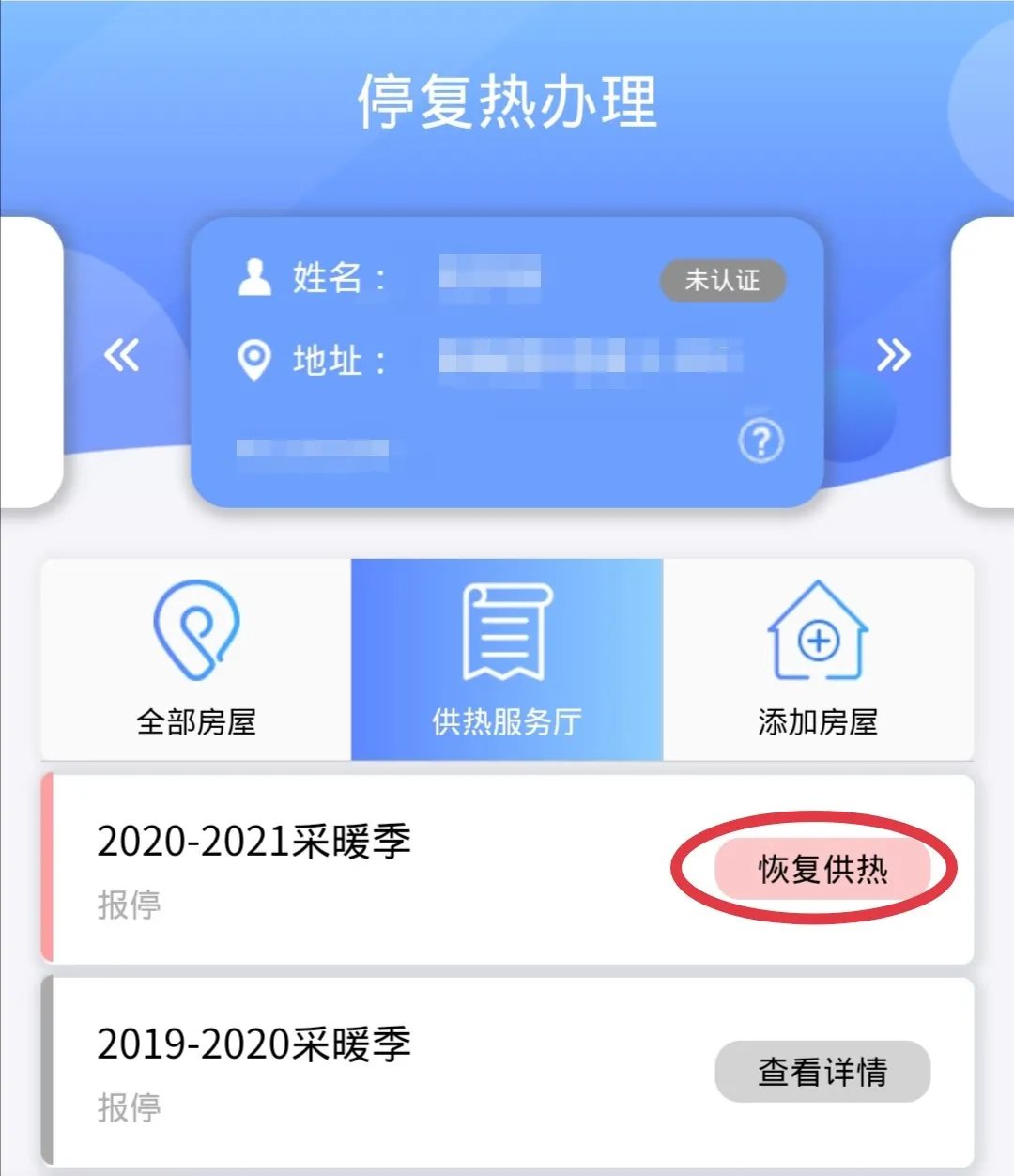This screenshot has height=1176, width=1014.
Task: Tap 恢复供热 for 2020-2021采暖季
Action: (822, 869)
